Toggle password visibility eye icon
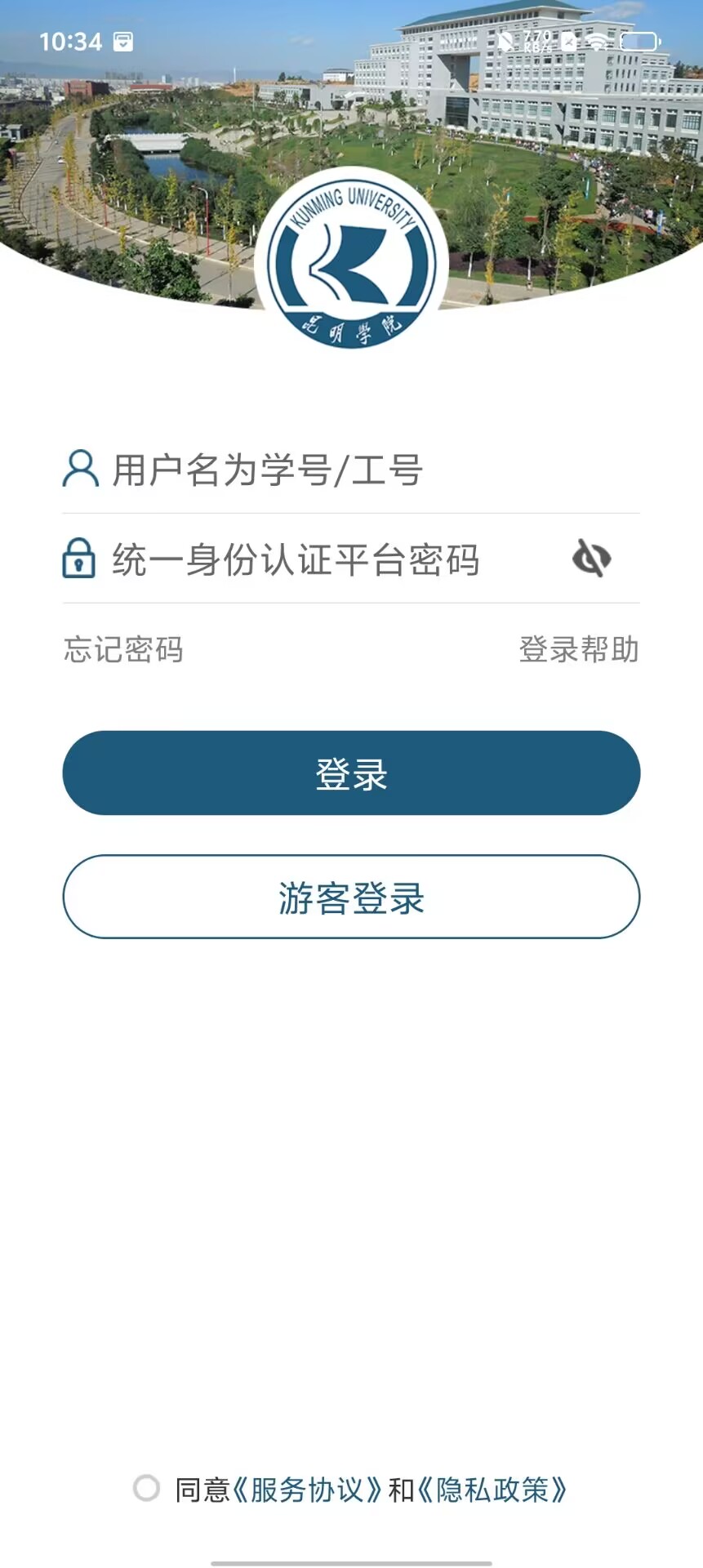 click(591, 559)
